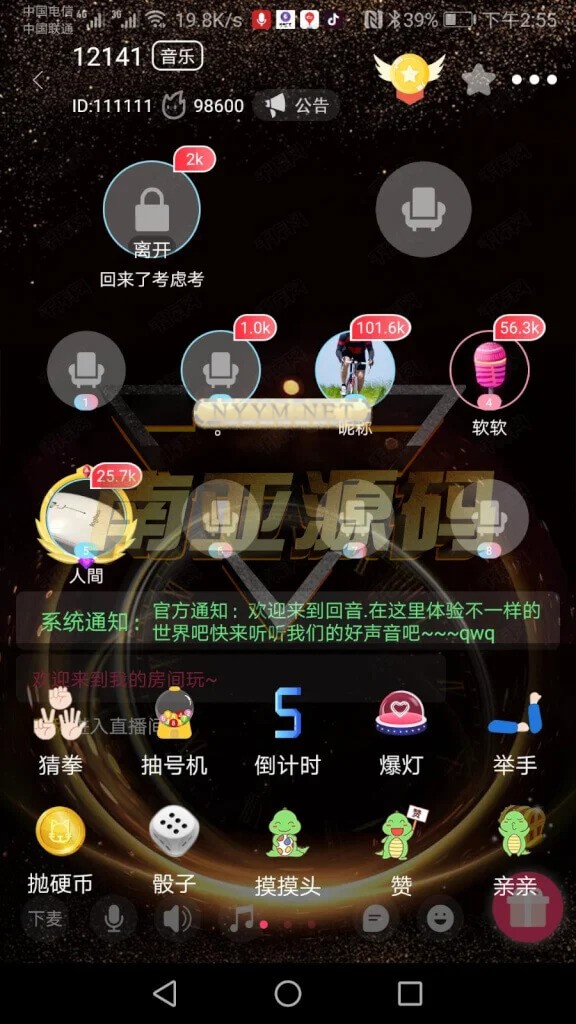This screenshot has height=1024, width=576.
Task: Mute the microphone icon
Action: click(114, 919)
